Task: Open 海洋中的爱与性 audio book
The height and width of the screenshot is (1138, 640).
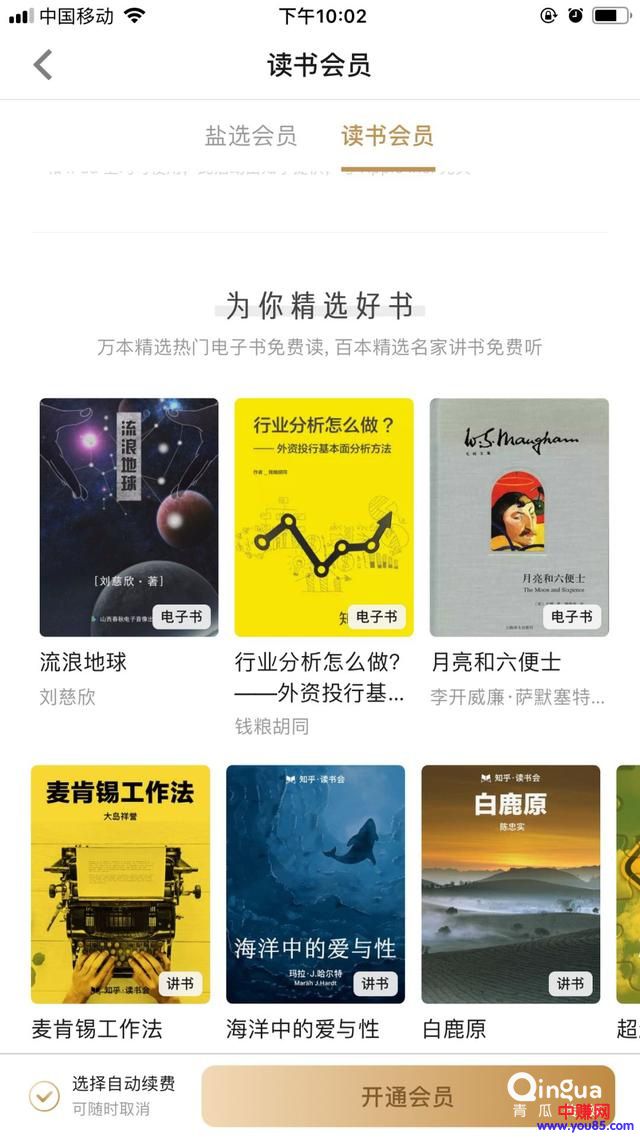Action: [x=315, y=884]
